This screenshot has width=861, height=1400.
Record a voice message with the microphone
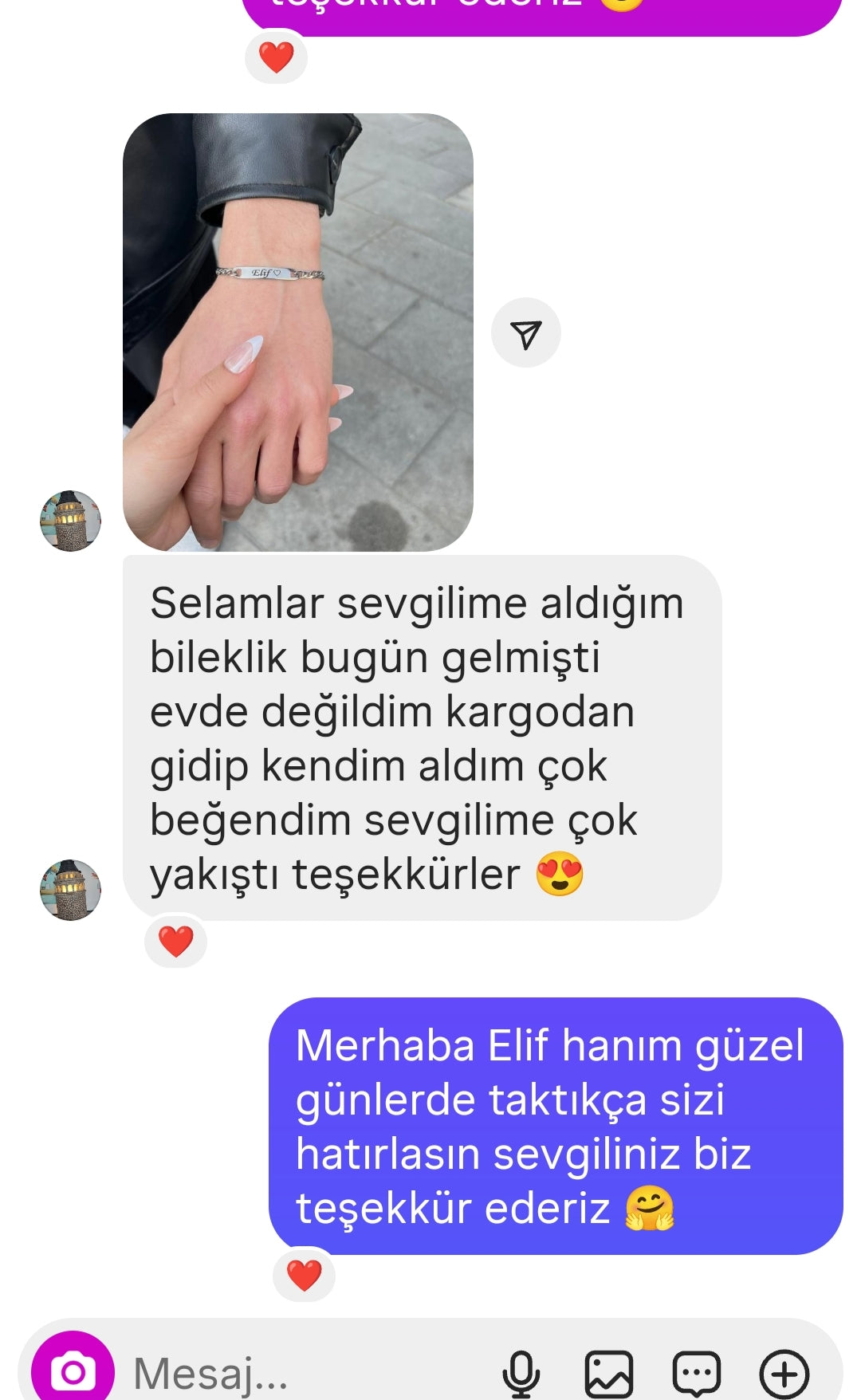tap(521, 1373)
